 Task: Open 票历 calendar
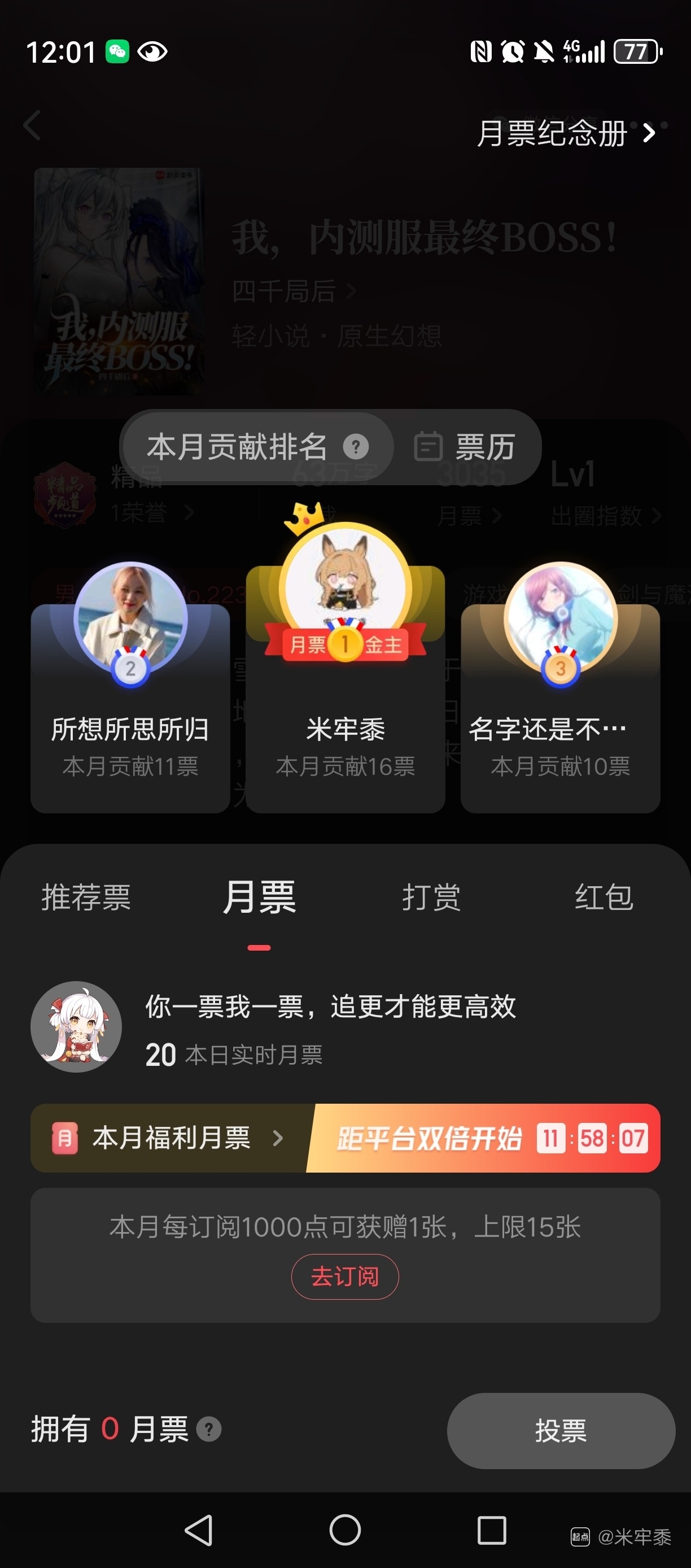(x=466, y=447)
